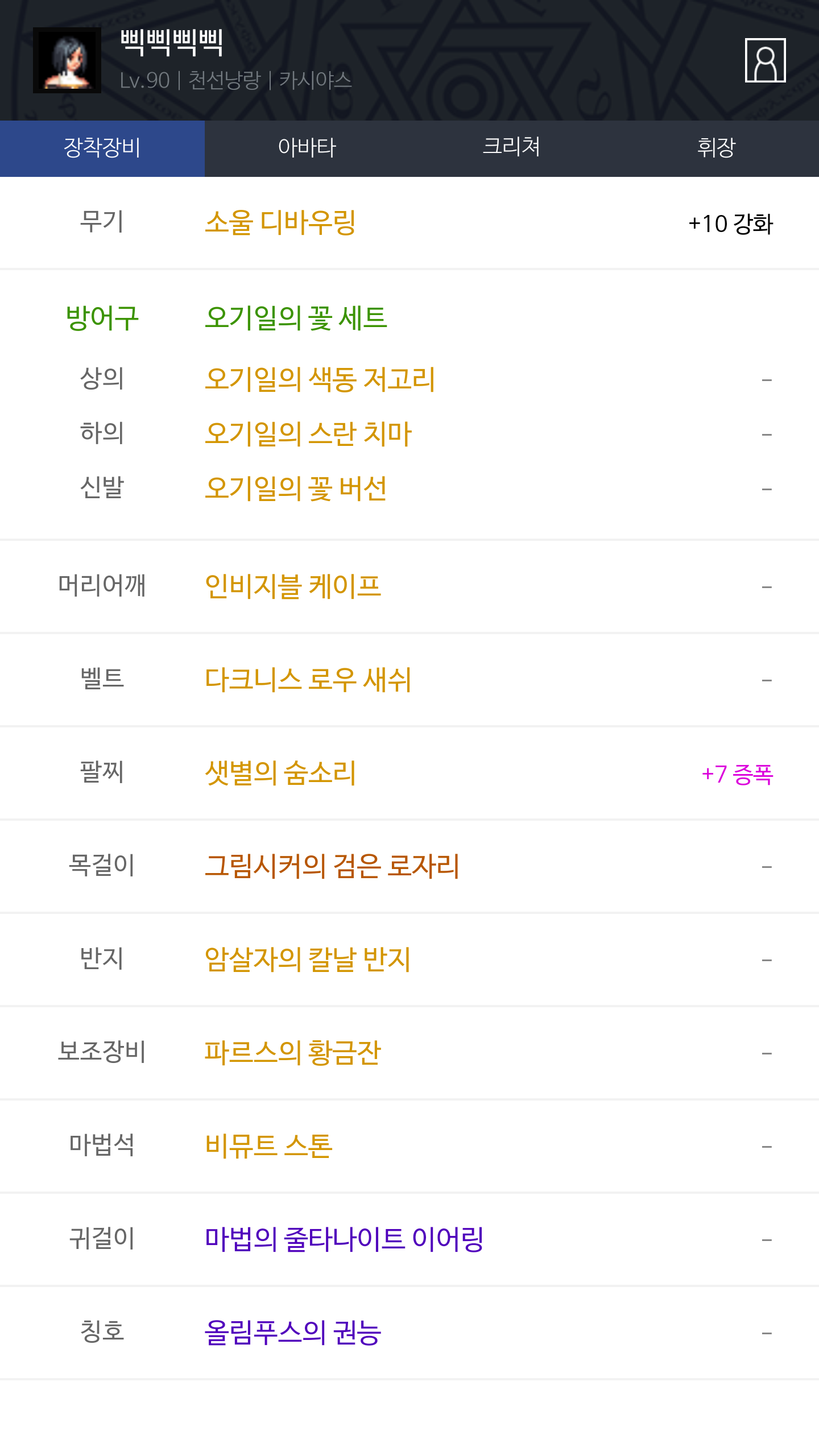Switch to the 아바타 tab
Viewport: 819px width, 1456px height.
(x=307, y=148)
